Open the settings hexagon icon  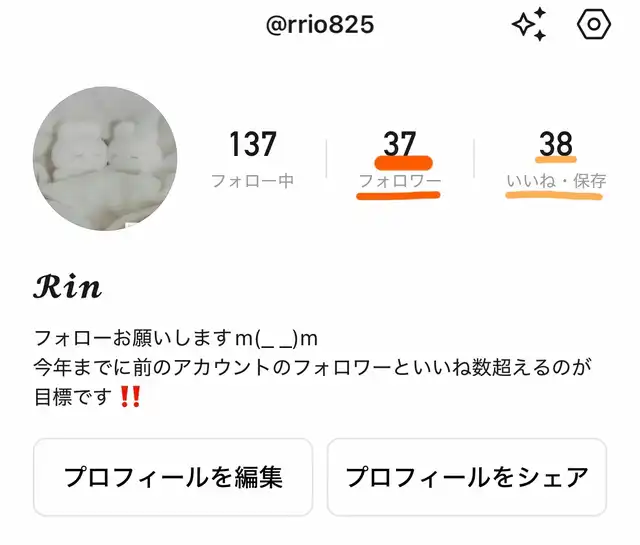click(593, 24)
